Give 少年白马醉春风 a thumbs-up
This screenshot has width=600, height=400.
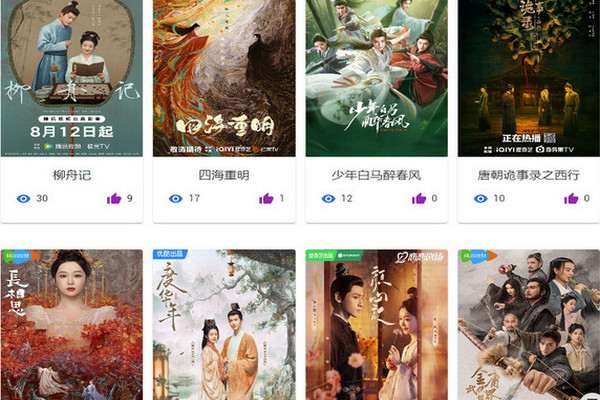(418, 199)
